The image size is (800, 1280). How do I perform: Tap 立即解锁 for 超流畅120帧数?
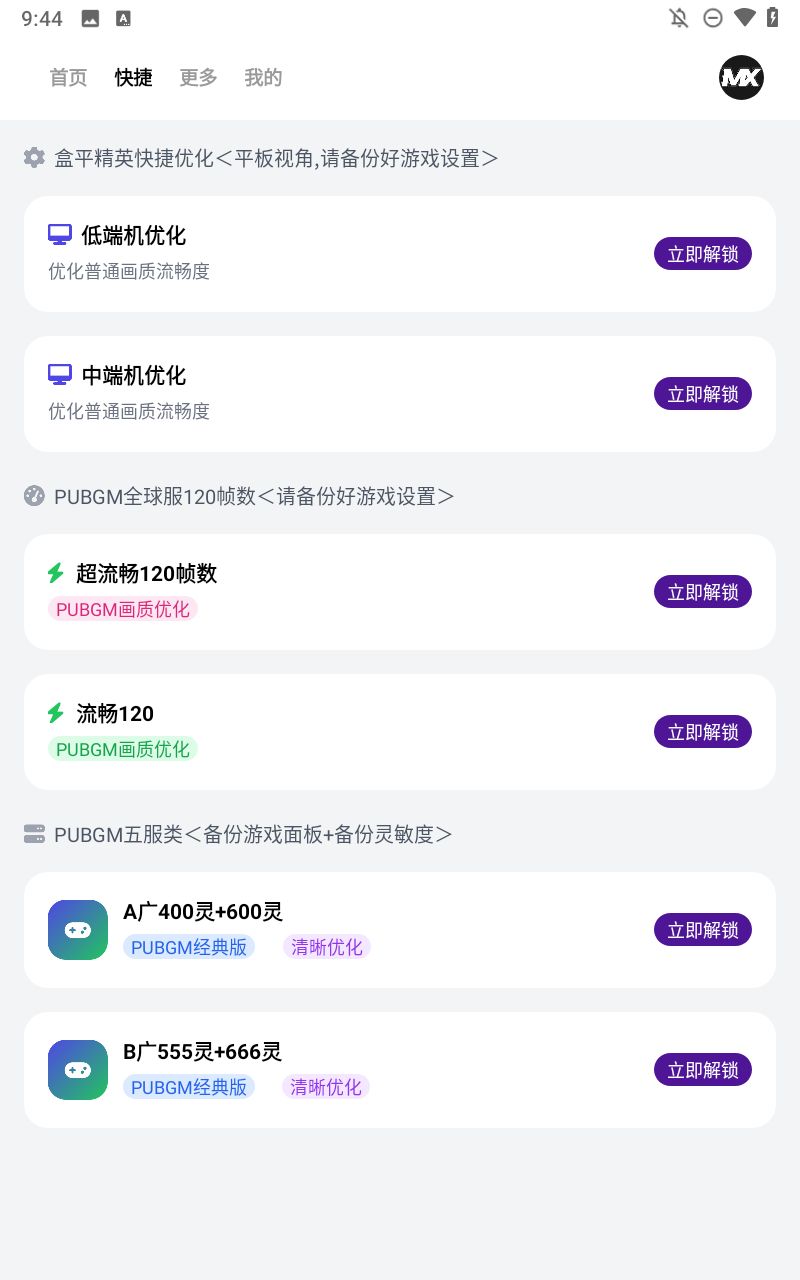[703, 592]
